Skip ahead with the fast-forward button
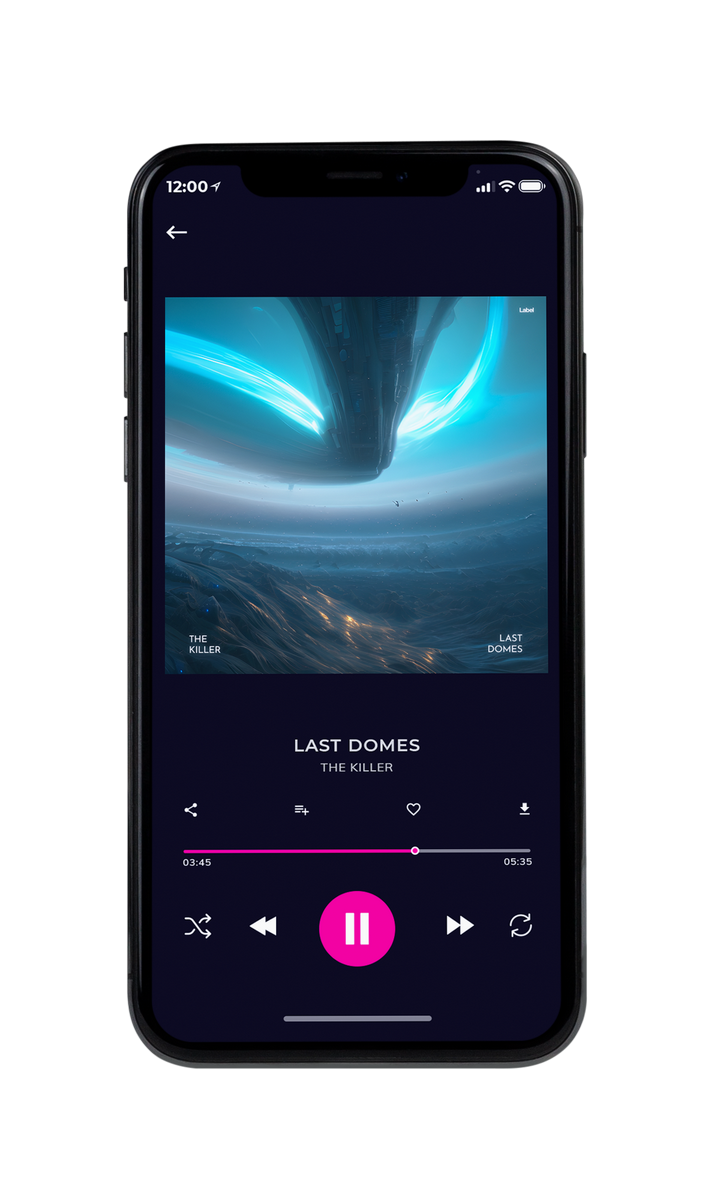The height and width of the screenshot is (1200, 720). coord(460,926)
